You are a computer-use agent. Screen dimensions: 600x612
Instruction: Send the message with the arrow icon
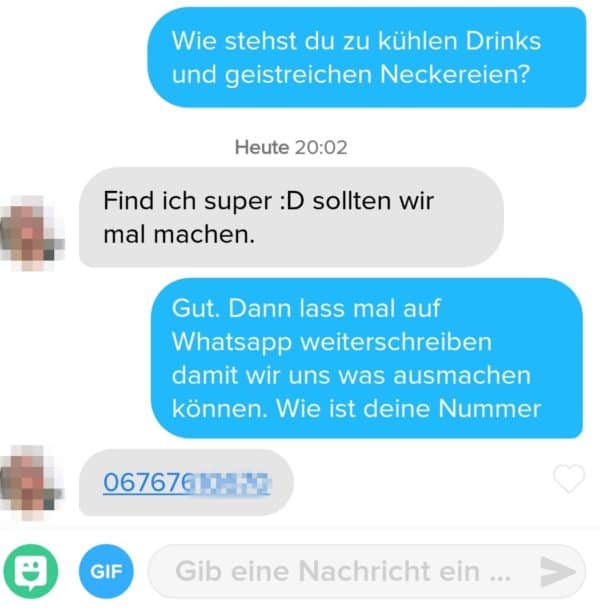[556, 572]
